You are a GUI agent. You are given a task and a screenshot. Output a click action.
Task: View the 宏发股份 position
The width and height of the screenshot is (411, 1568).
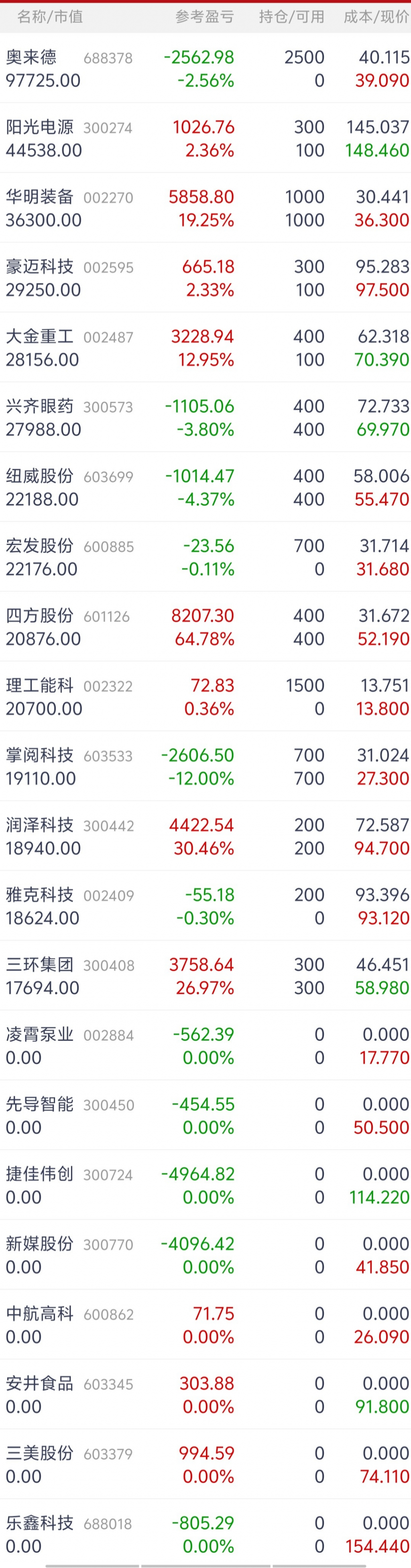(x=205, y=558)
